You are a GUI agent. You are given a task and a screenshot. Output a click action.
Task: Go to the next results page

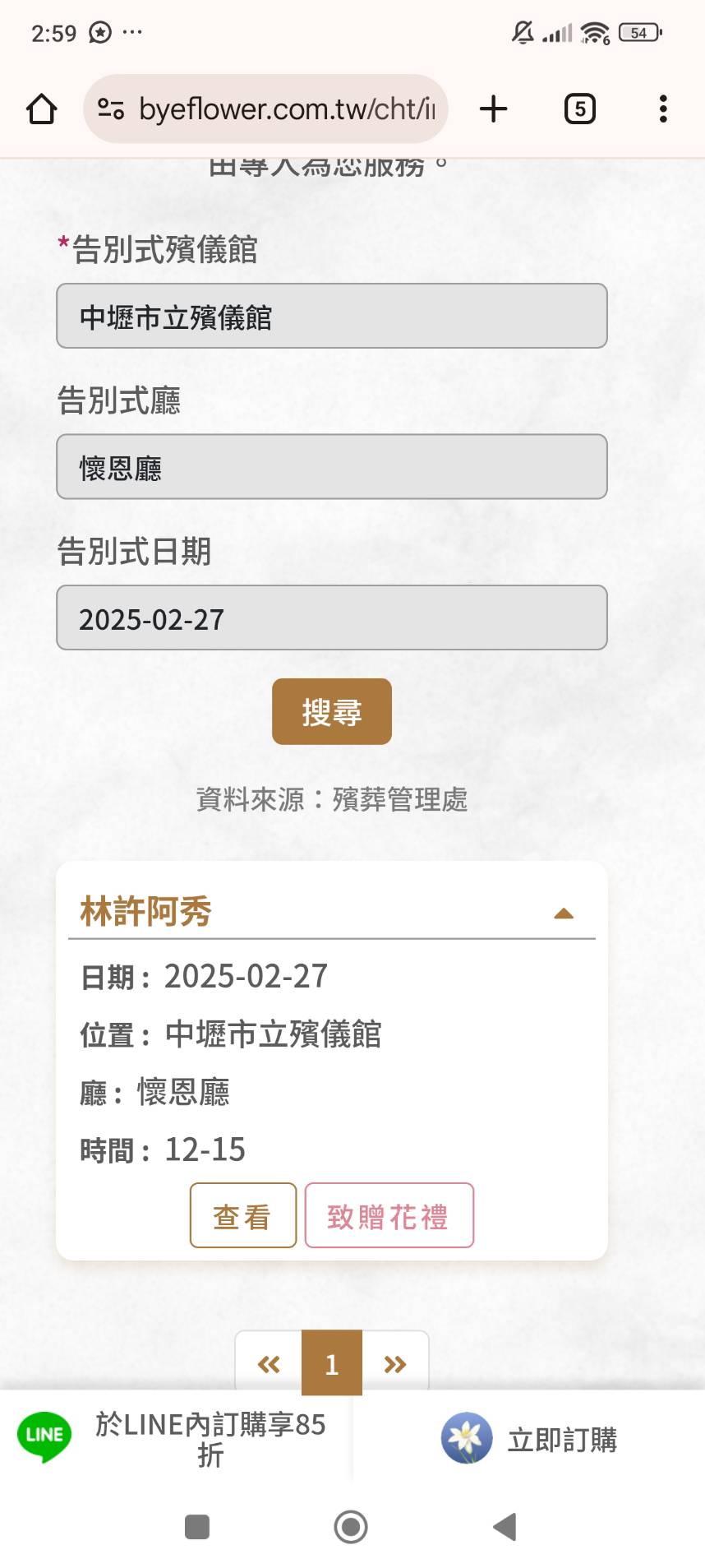tap(395, 1363)
